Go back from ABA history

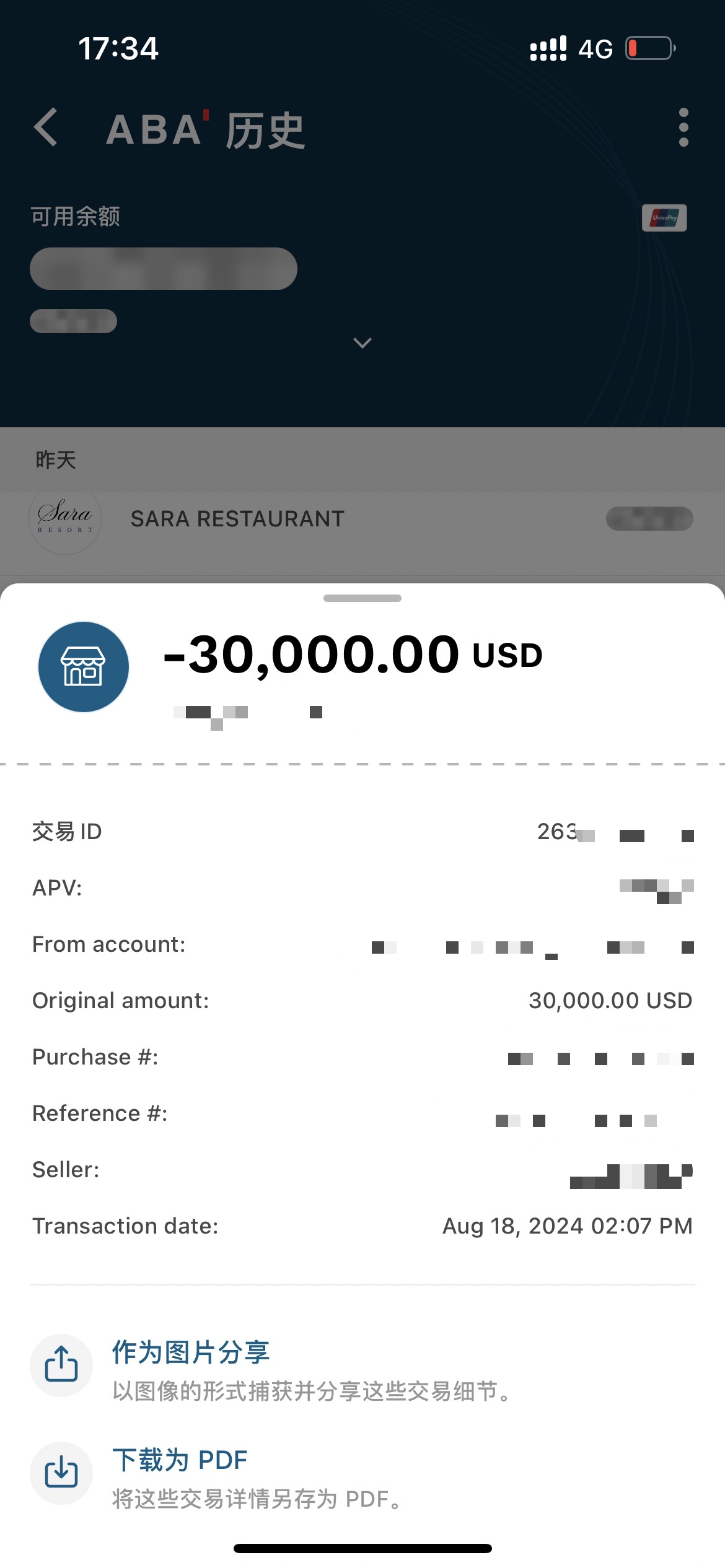46,128
